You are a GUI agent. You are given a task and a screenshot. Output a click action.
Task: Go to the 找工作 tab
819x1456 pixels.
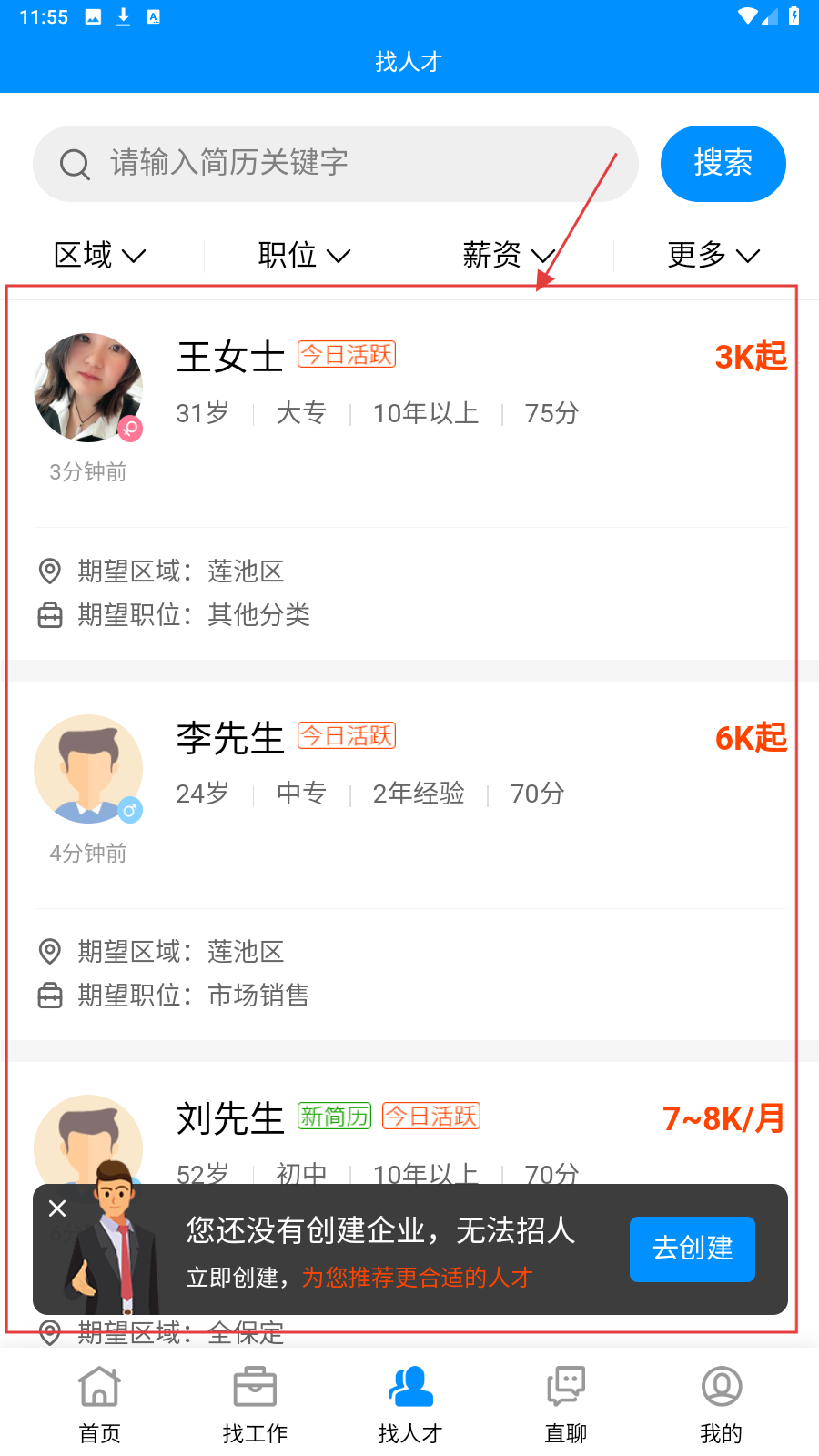click(x=255, y=1404)
